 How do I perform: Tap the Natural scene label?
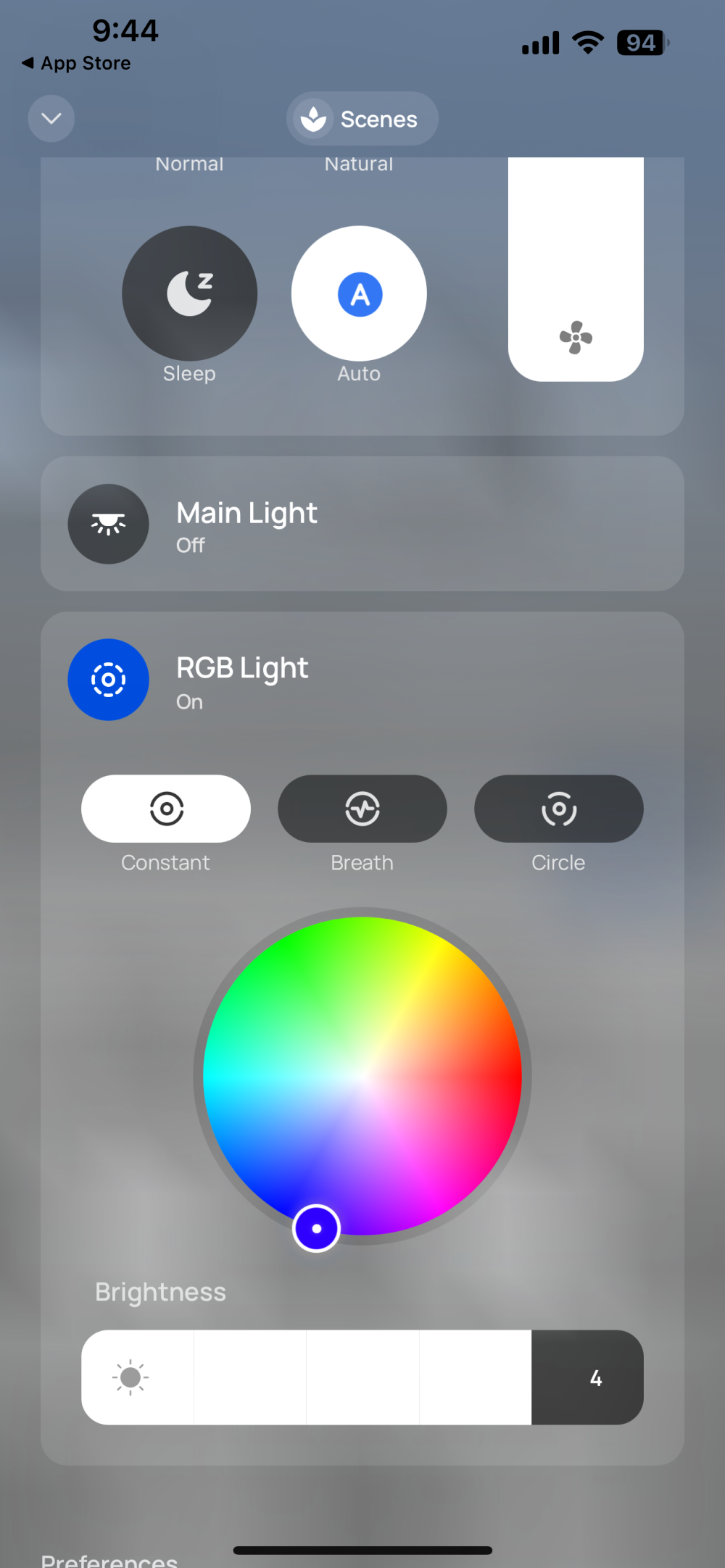(358, 164)
